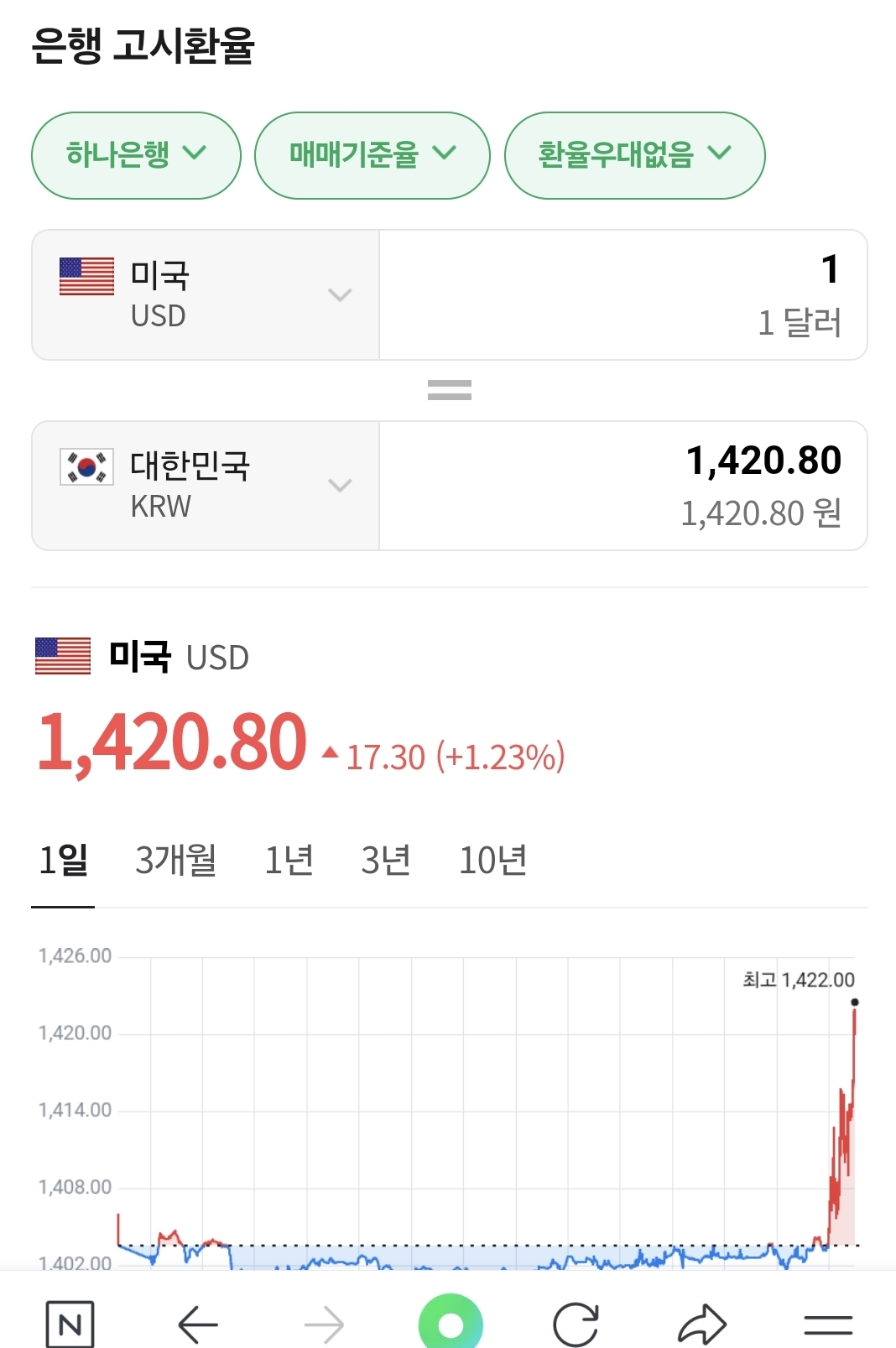Screen dimensions: 896x1348
Task: Change the 대한민국 KRW currency selection
Action: 206,486
